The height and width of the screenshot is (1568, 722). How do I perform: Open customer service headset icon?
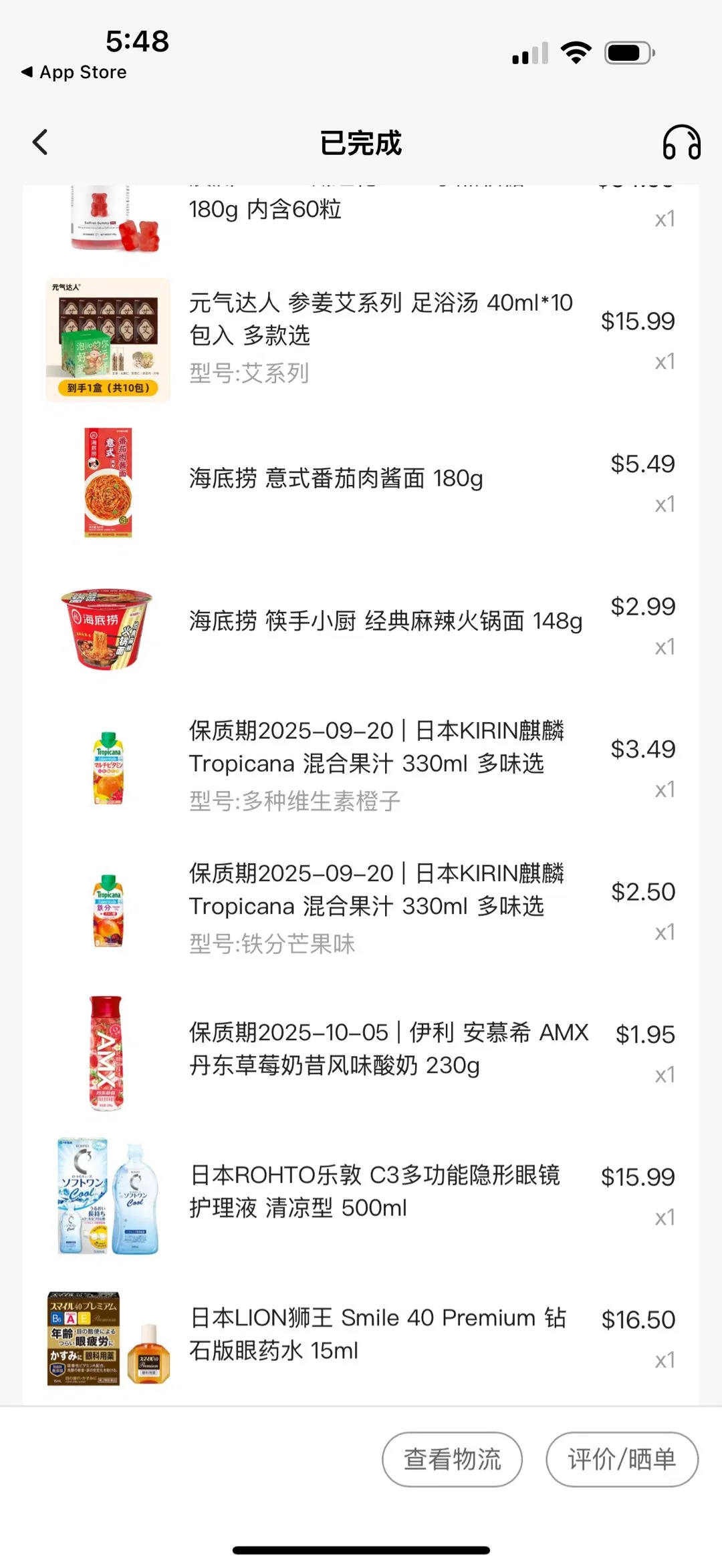coord(681,142)
